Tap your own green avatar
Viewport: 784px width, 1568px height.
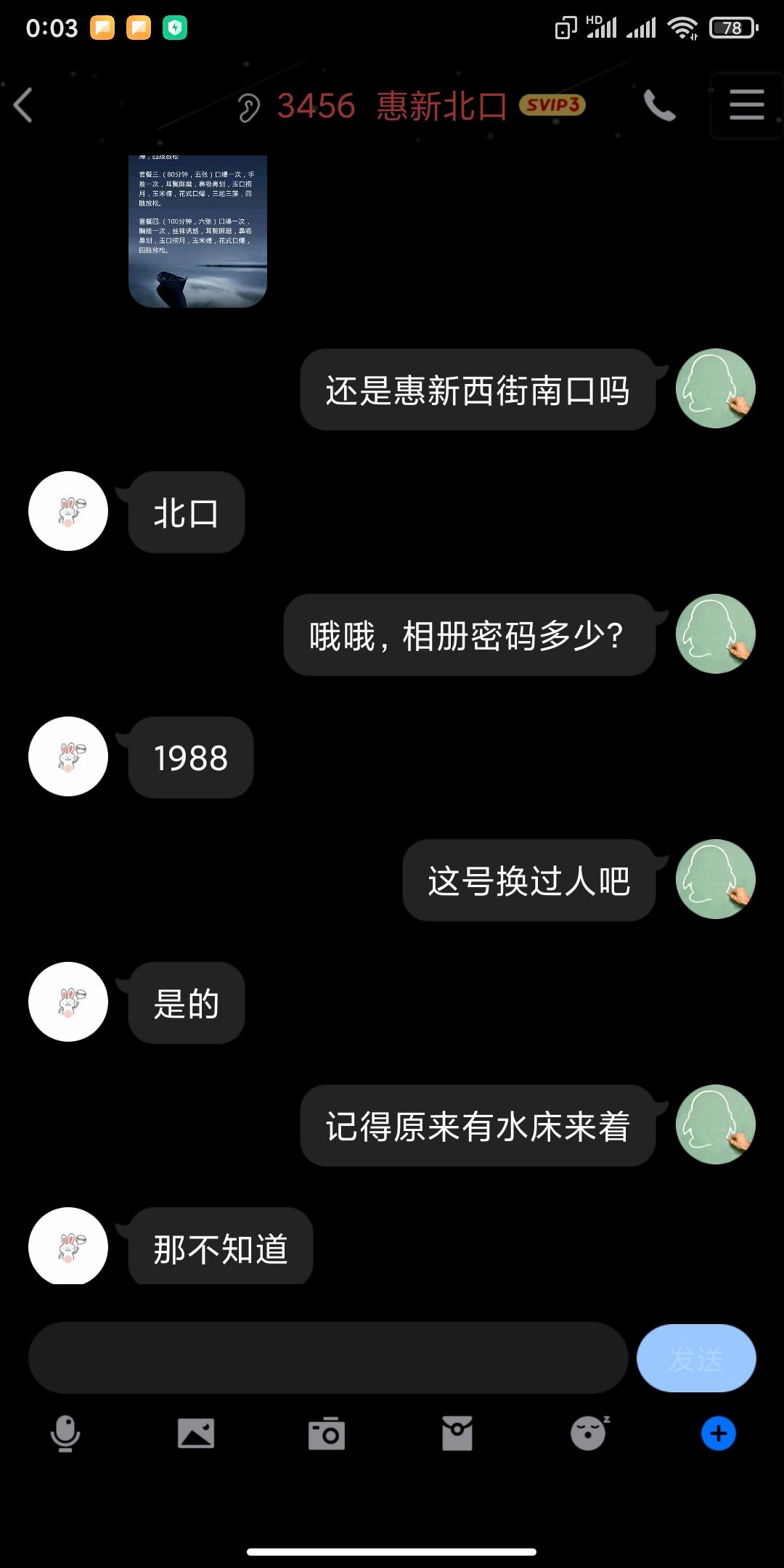(716, 389)
